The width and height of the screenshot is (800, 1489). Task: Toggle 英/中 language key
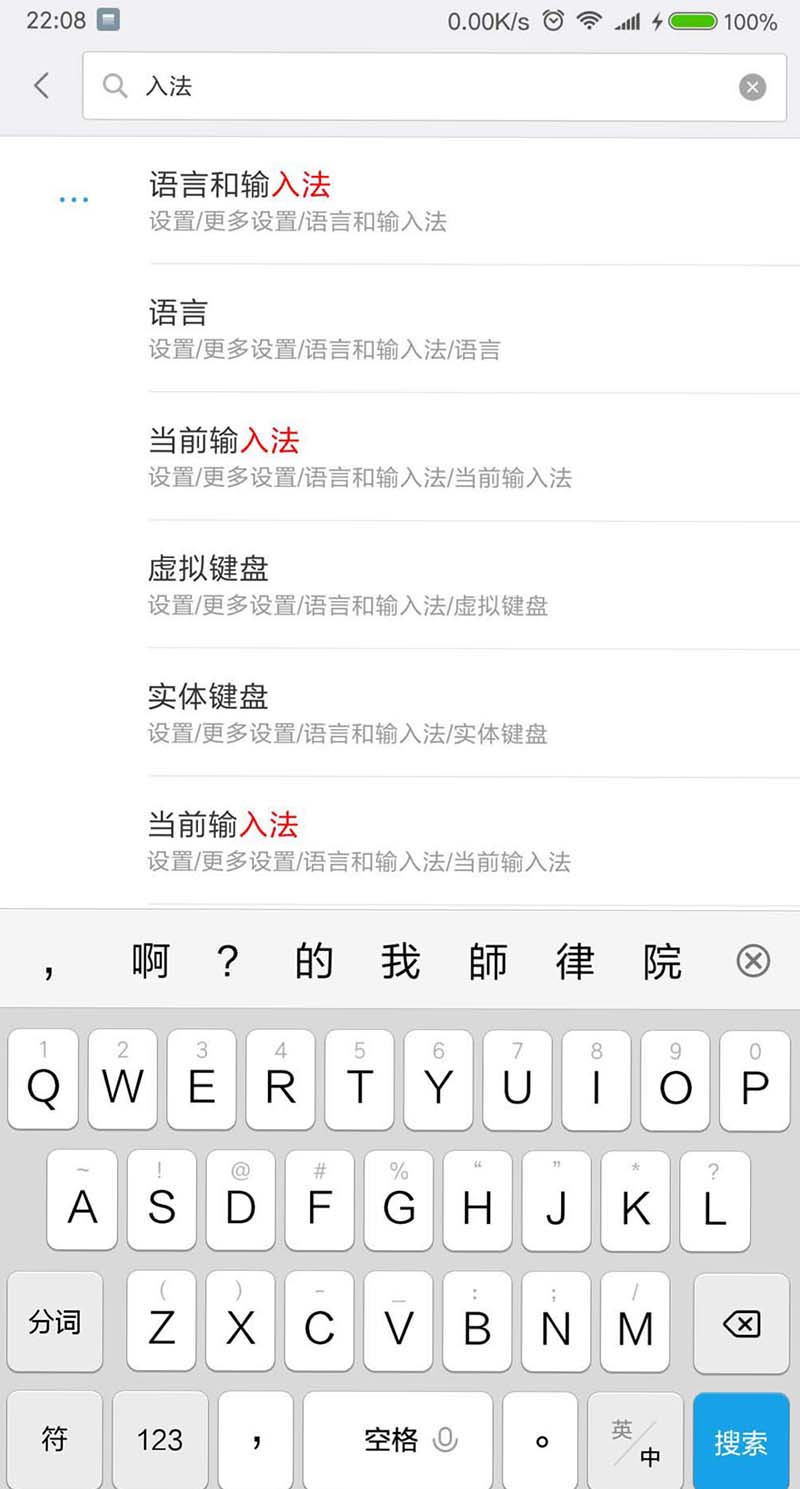636,1440
